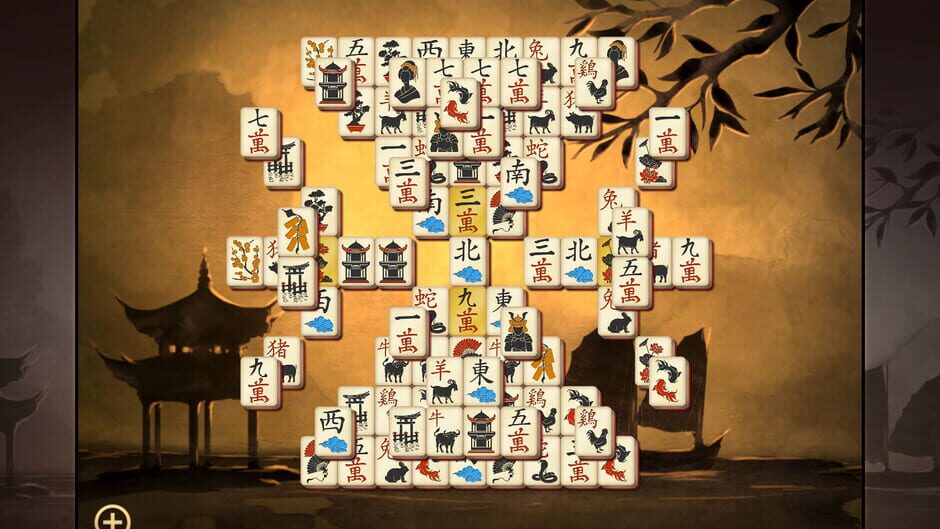Select the 東 cloud tile beside the 羊 goat
The image size is (940, 529).
pyautogui.click(x=482, y=381)
